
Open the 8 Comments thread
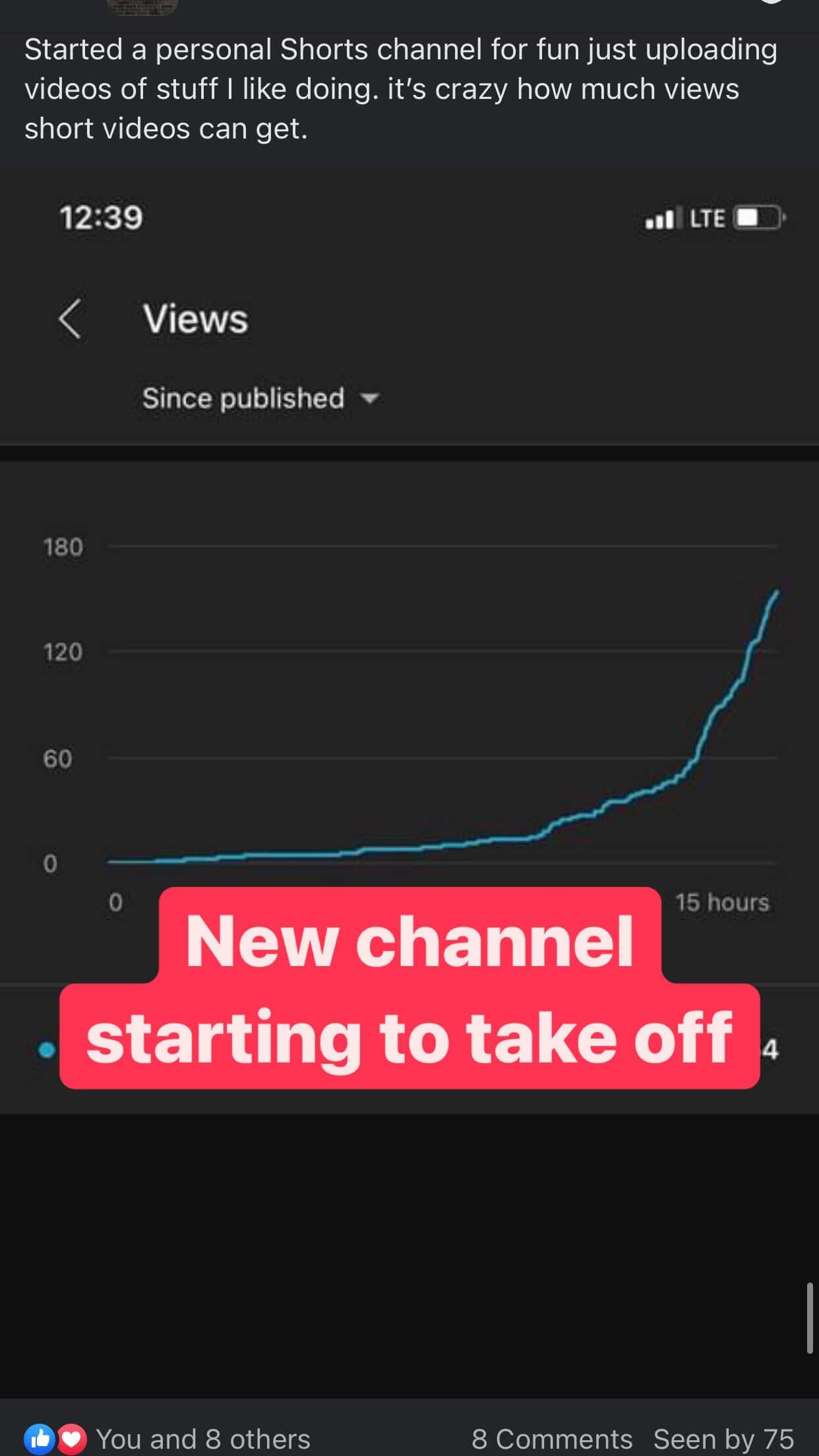[x=551, y=1438]
